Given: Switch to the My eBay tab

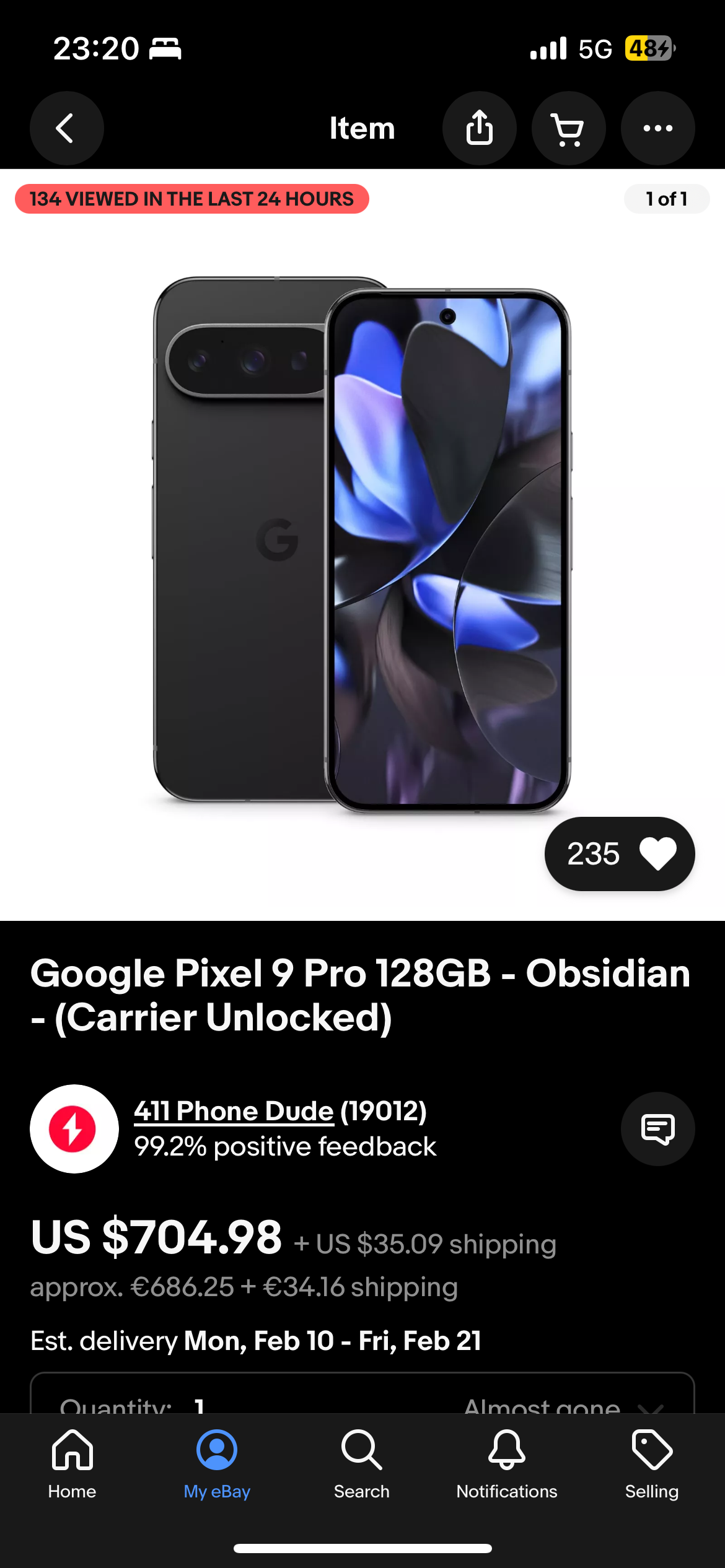Looking at the screenshot, I should point(217,1464).
